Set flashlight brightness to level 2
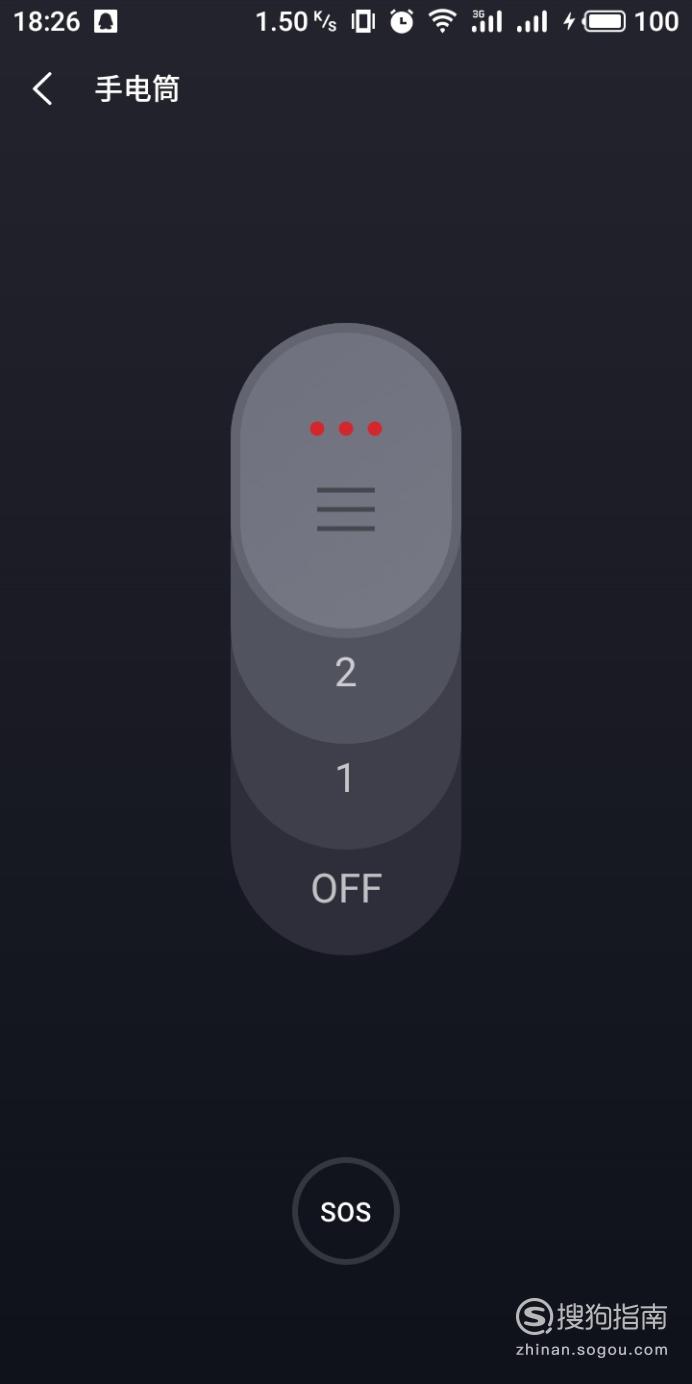The height and width of the screenshot is (1384, 692). 345,673
